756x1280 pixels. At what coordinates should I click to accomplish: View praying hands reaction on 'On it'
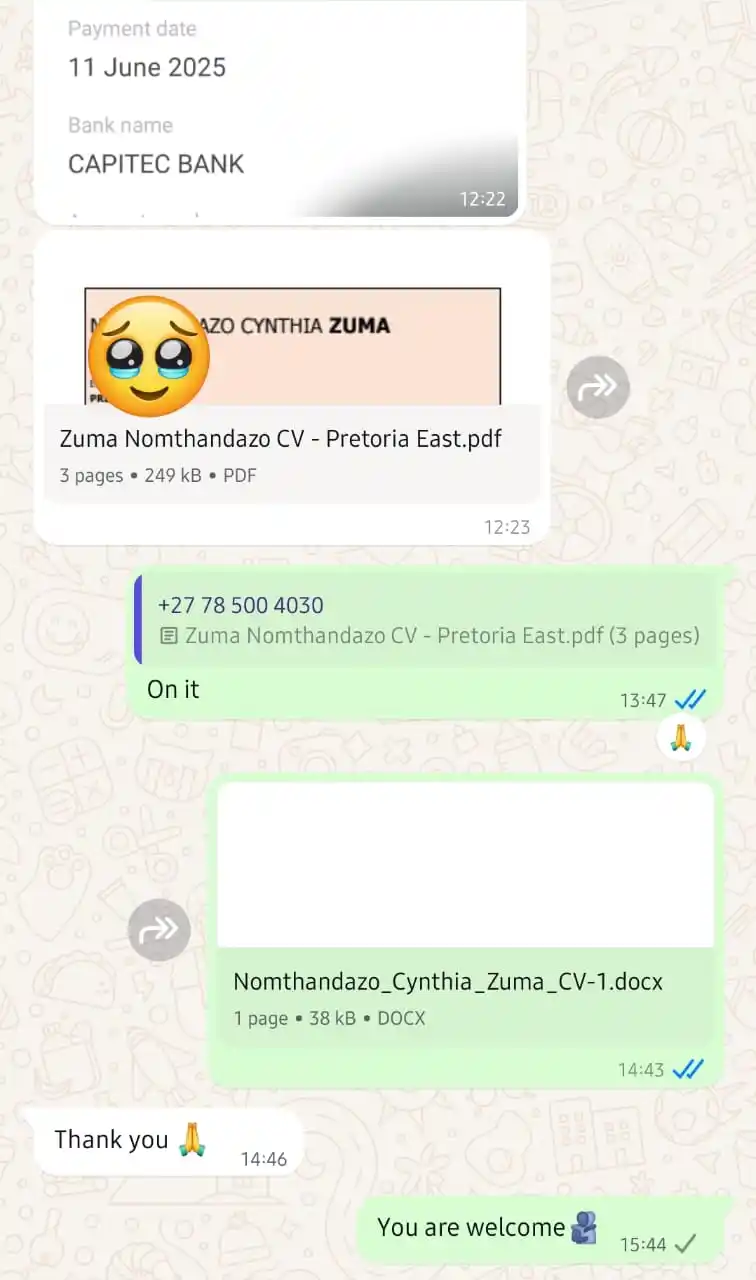pos(681,738)
